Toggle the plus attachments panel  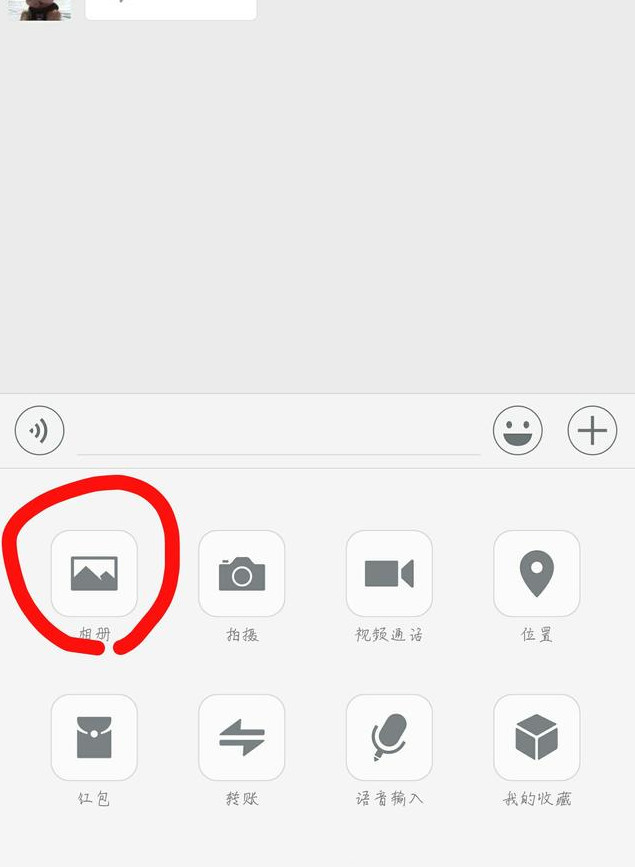[x=592, y=431]
